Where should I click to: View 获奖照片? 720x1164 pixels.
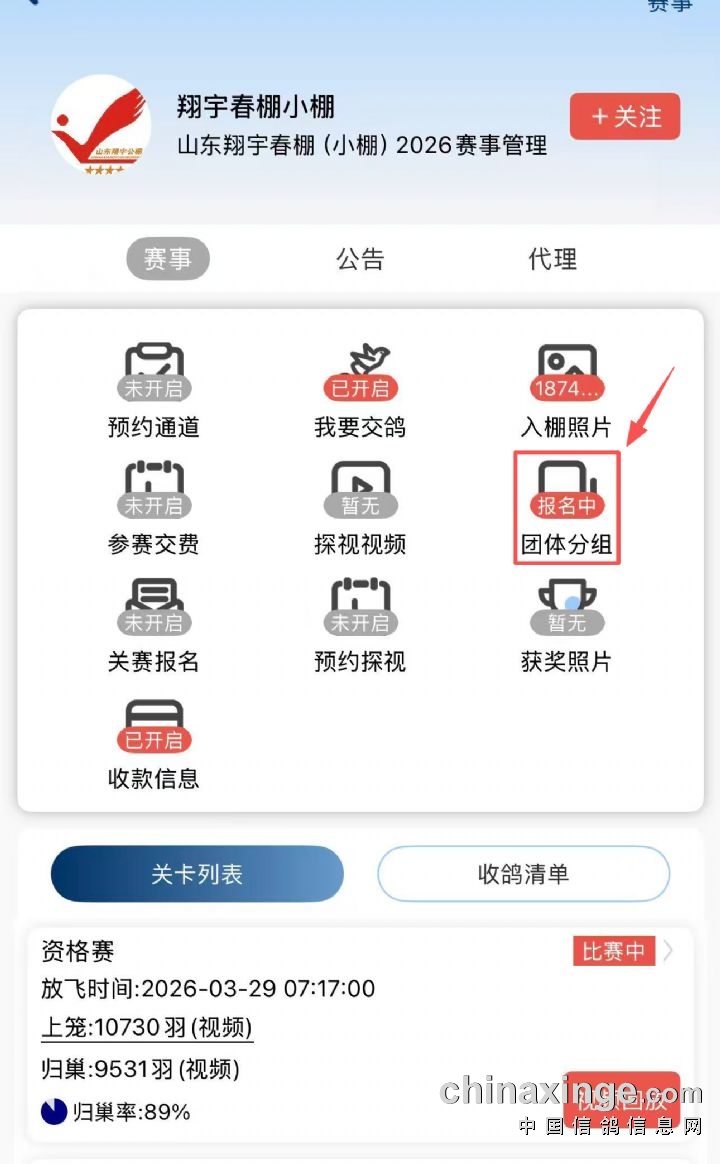(566, 625)
